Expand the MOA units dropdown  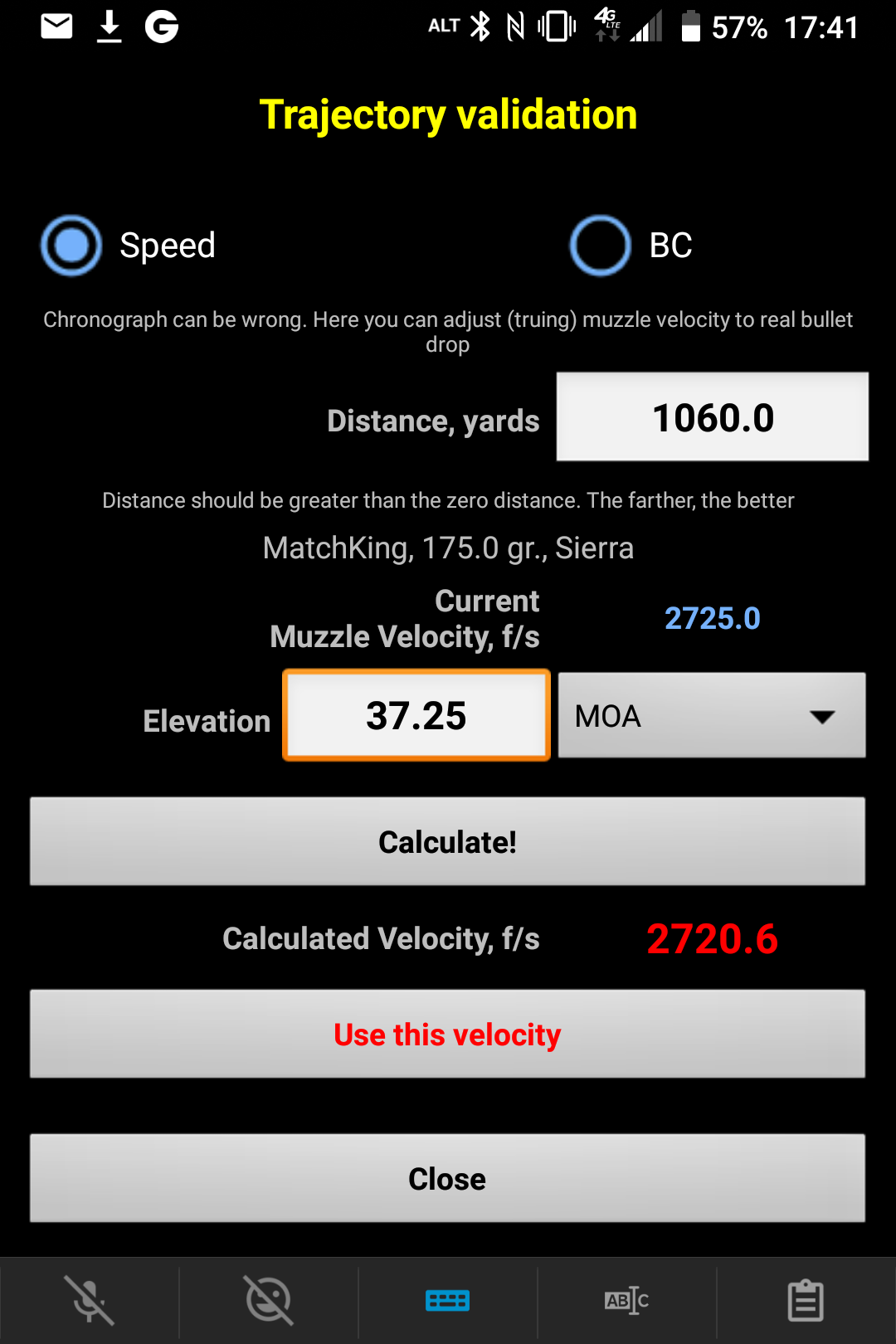tap(711, 716)
